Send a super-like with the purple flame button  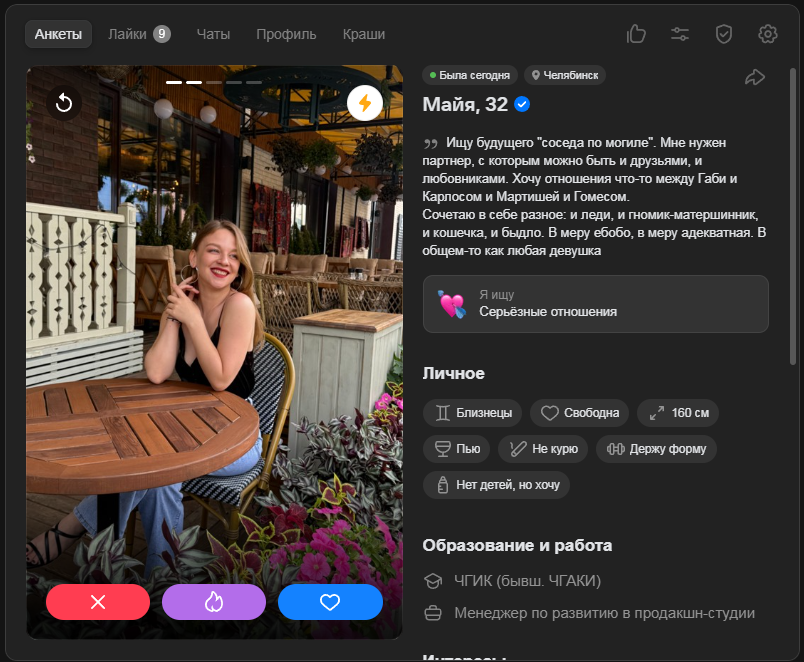click(214, 602)
